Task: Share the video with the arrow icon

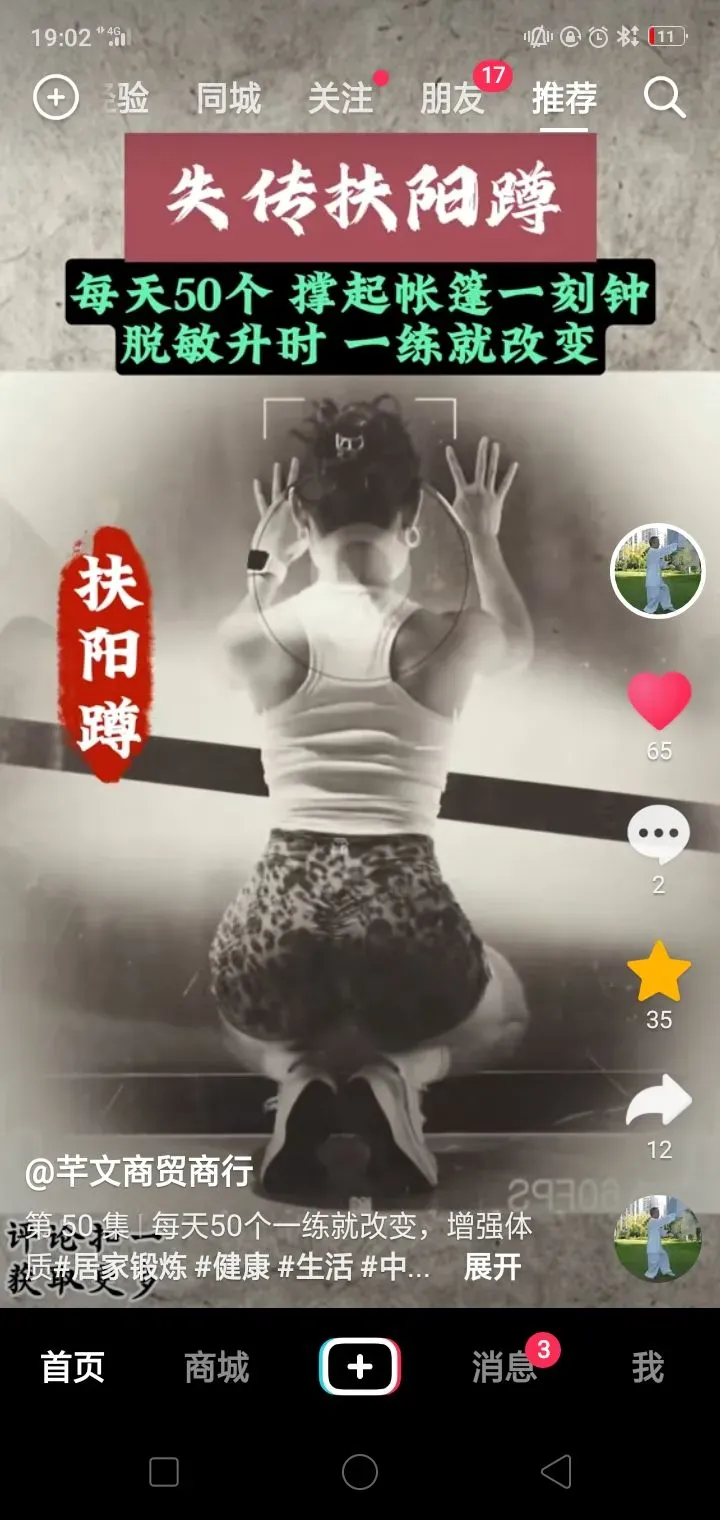Action: pyautogui.click(x=659, y=1102)
